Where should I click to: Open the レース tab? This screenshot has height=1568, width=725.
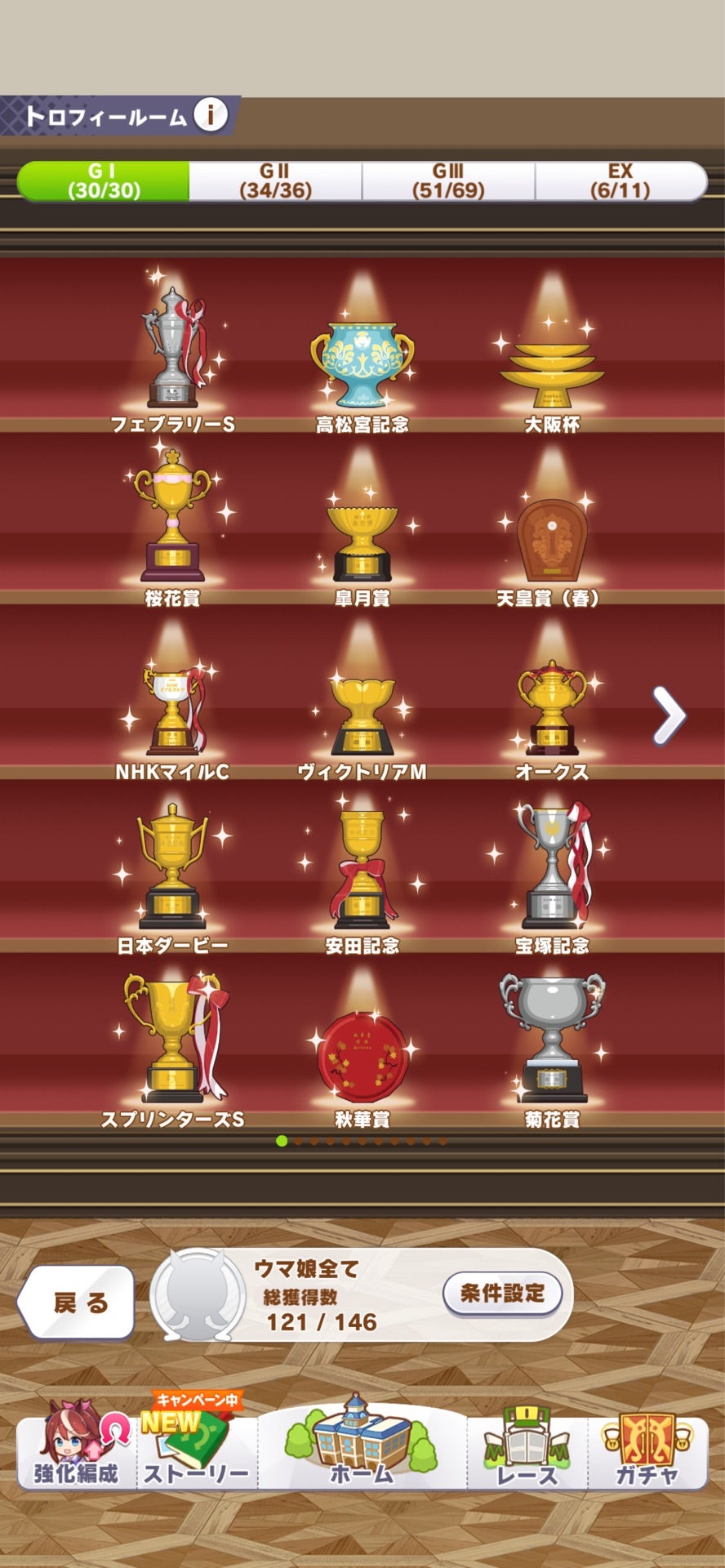pos(527,1449)
